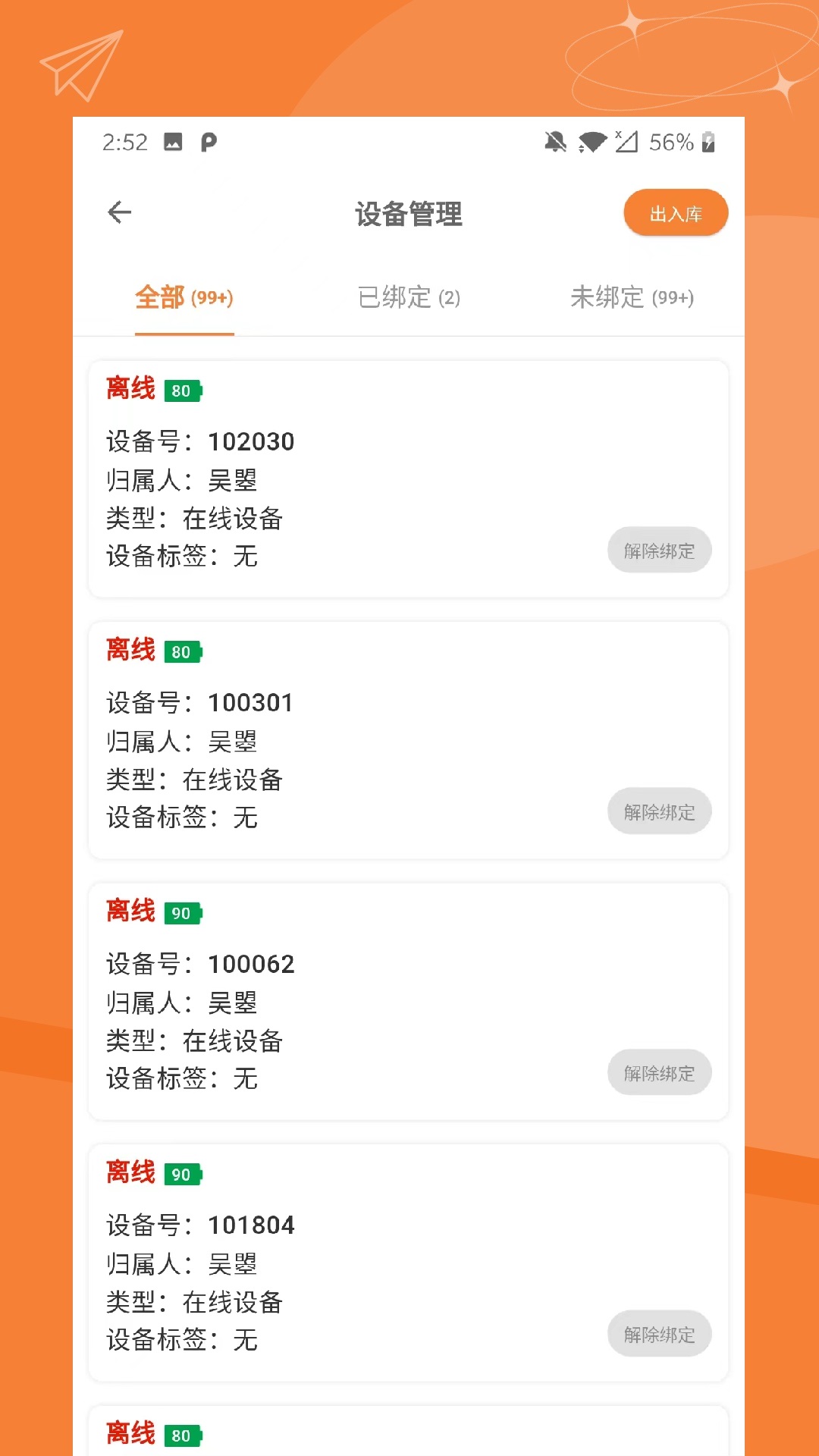This screenshot has height=1456, width=819.
Task: Tap the back arrow to exit 设备管理
Action: point(120,213)
